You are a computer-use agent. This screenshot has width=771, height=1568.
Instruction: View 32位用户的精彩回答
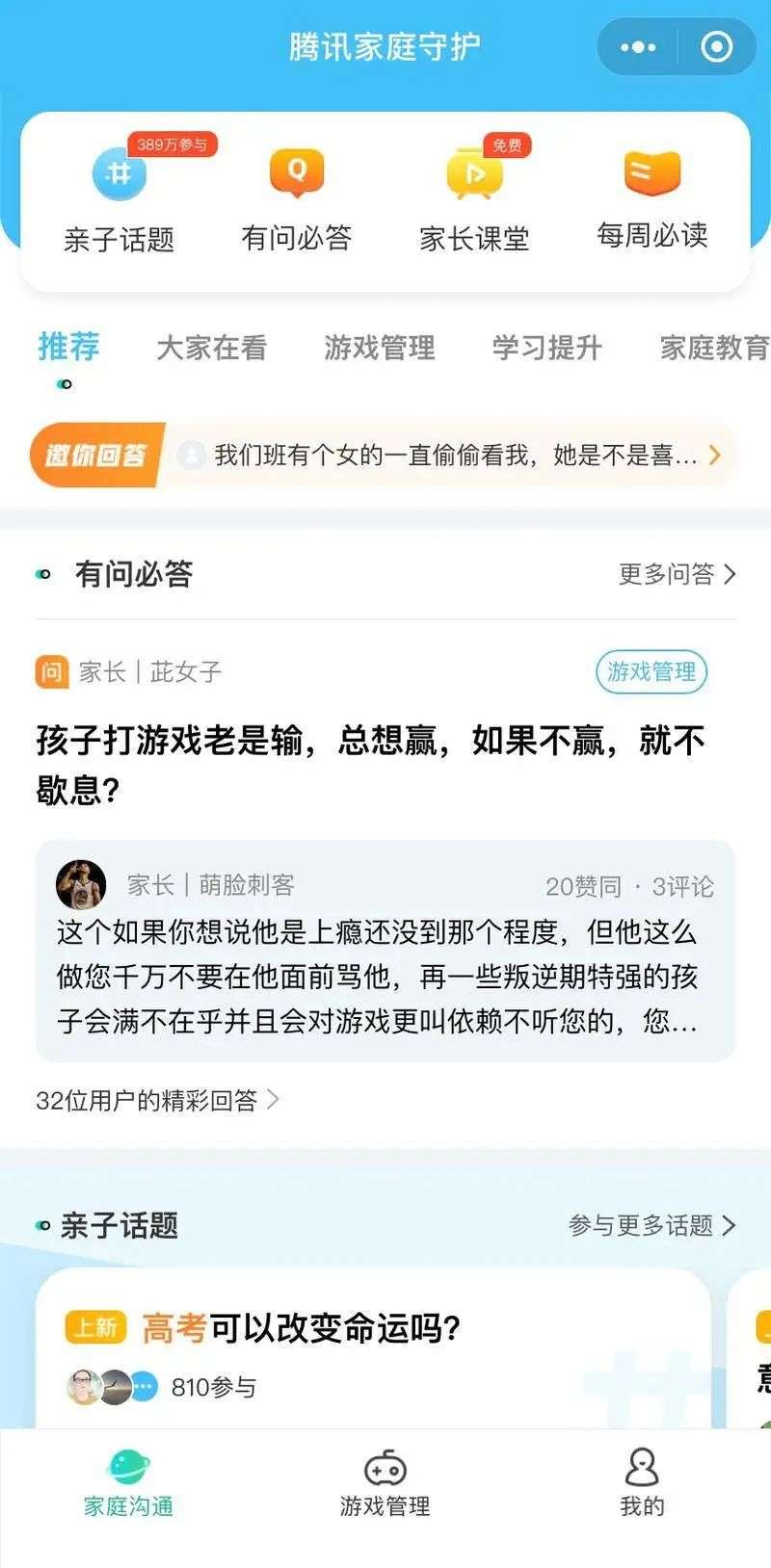click(x=156, y=1100)
